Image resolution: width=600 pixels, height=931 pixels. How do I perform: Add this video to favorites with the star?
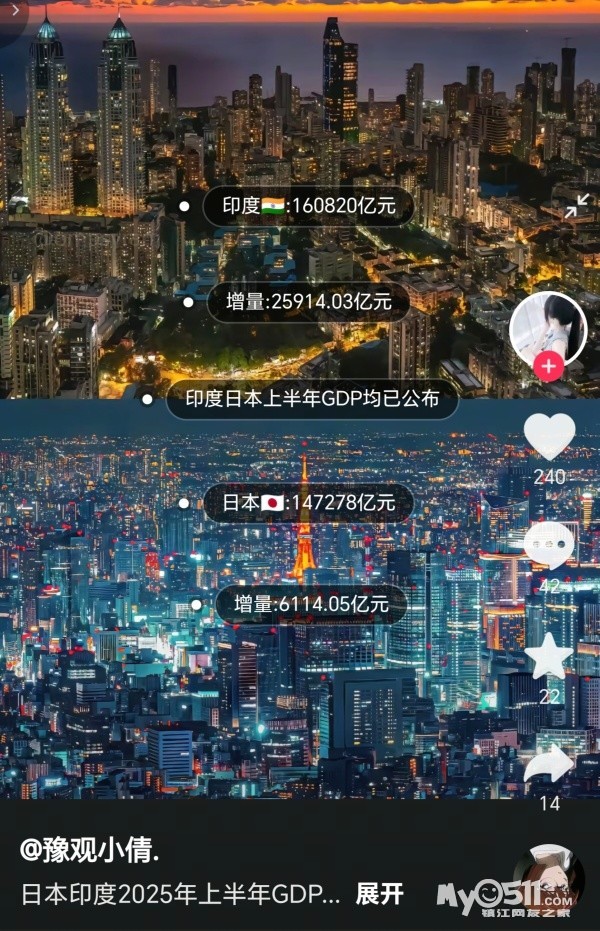[550, 656]
